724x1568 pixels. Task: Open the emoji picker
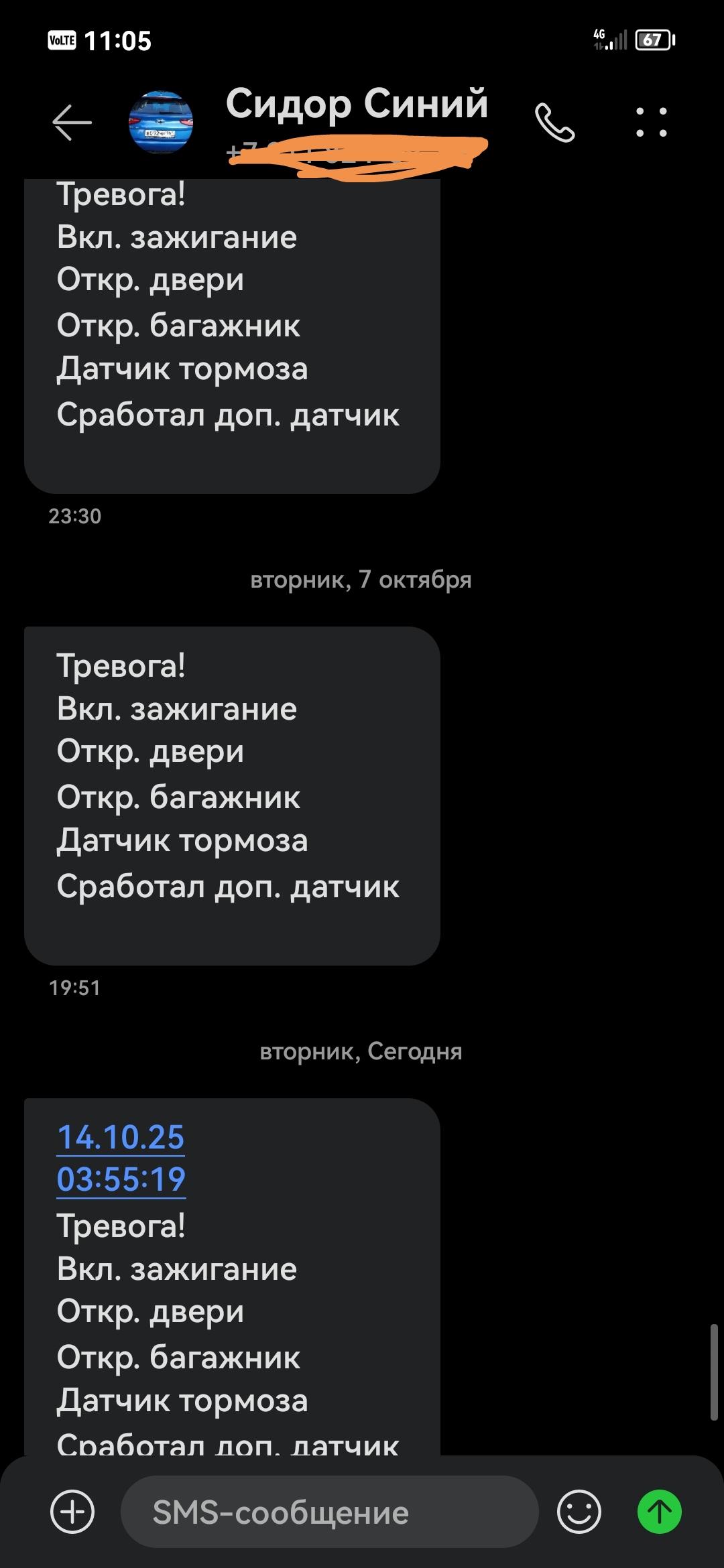[579, 1512]
